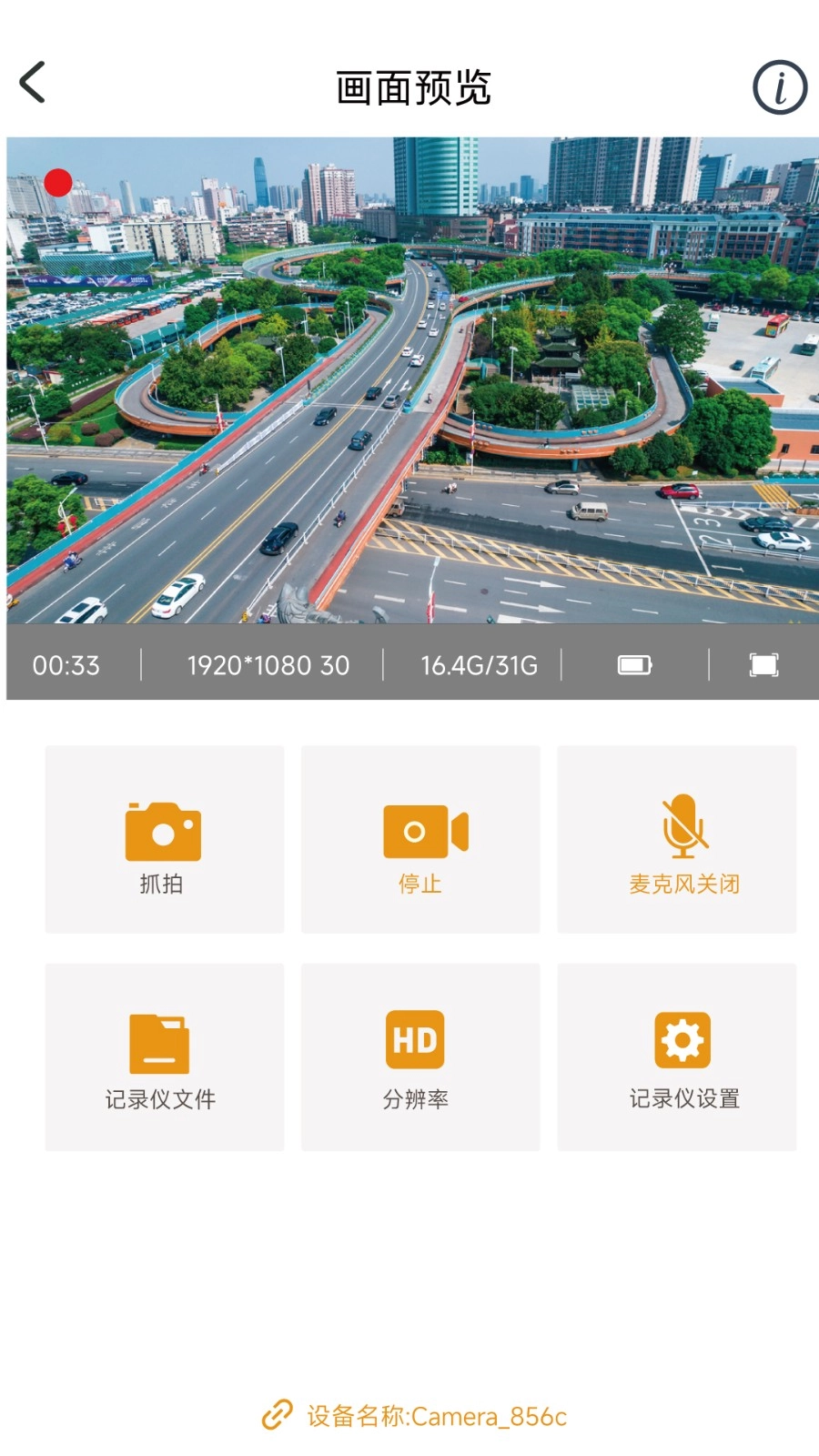Go back with the left chevron arrow
The width and height of the screenshot is (819, 1456).
click(x=33, y=82)
